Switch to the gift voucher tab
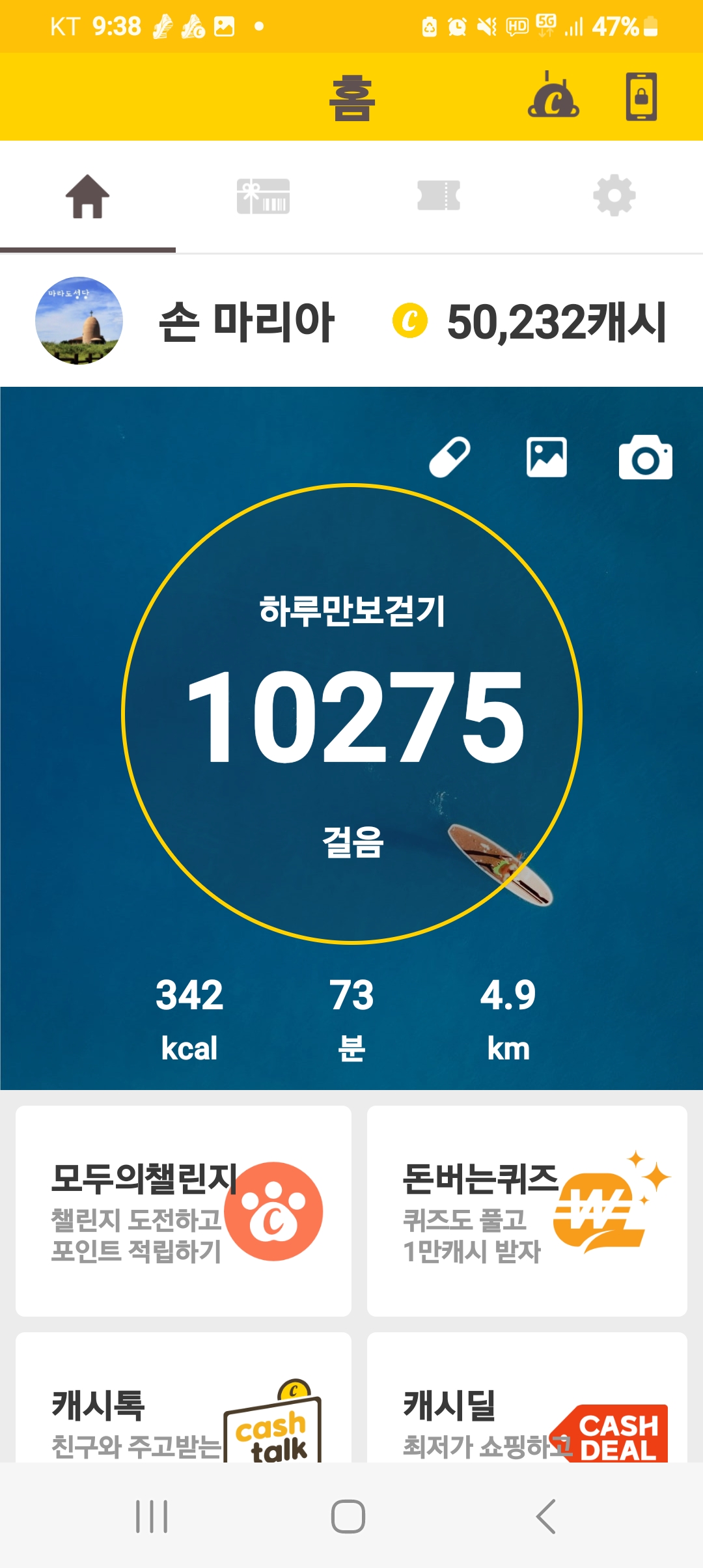The width and height of the screenshot is (703, 1568). [263, 196]
